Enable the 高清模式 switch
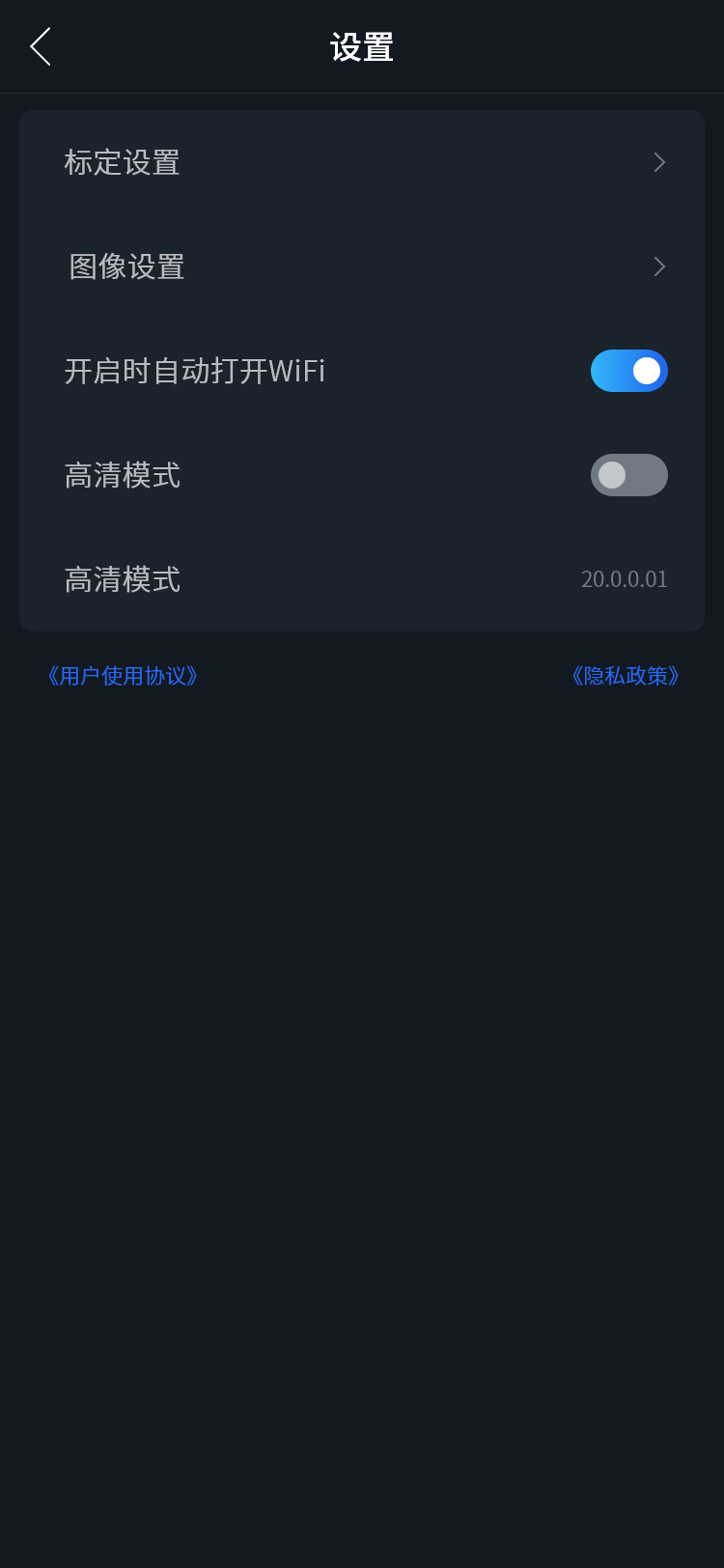The width and height of the screenshot is (724, 1568). pos(628,475)
